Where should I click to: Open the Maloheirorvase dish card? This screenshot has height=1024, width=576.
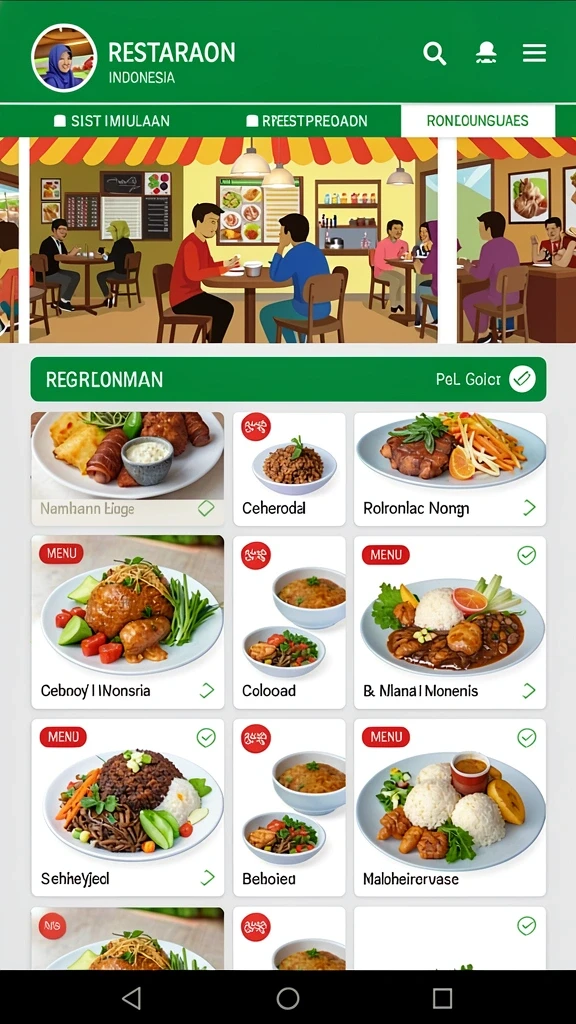coord(450,807)
